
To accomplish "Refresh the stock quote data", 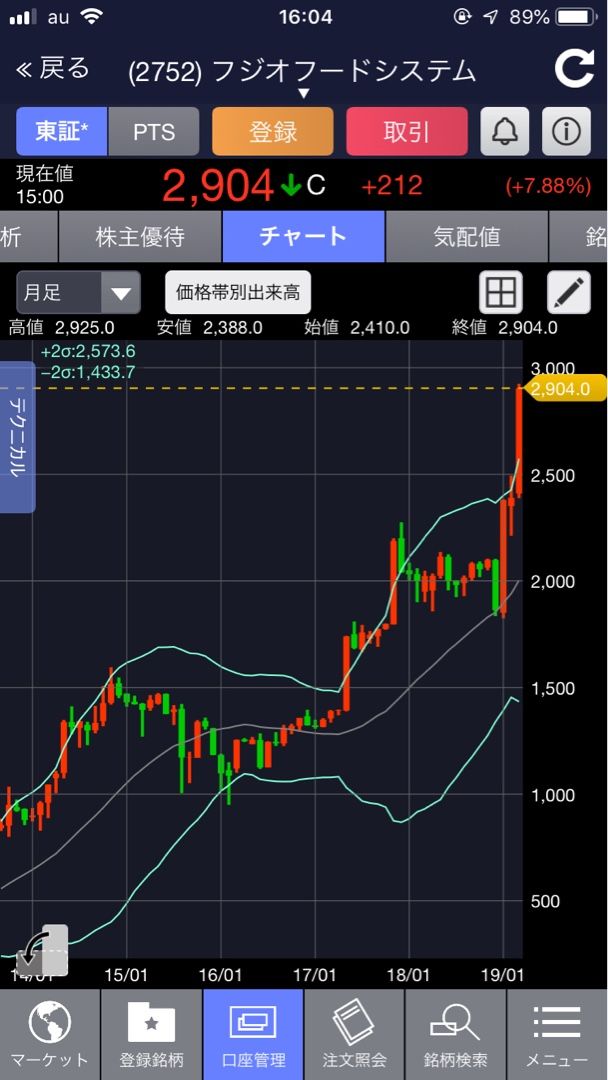I will tap(574, 69).
